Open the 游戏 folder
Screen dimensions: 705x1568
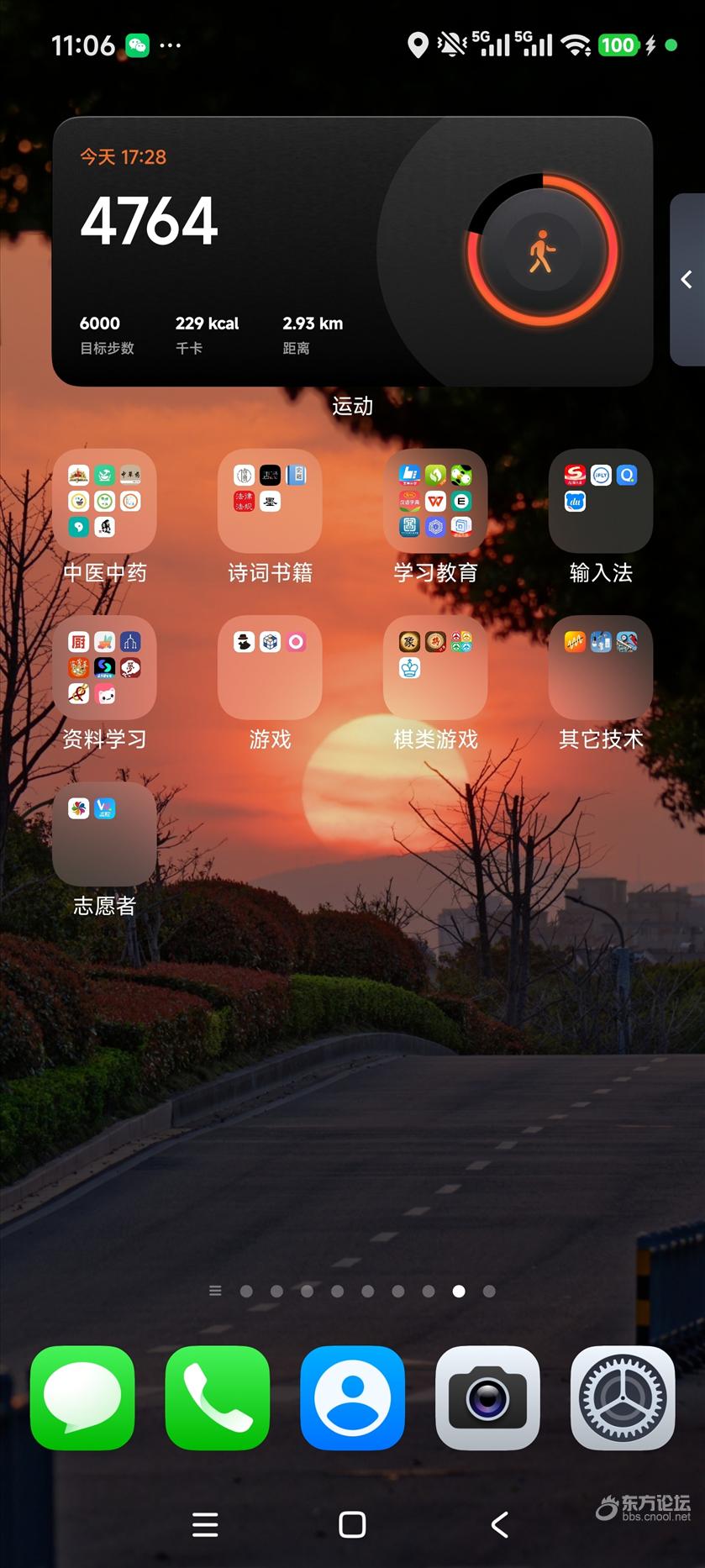tap(270, 667)
